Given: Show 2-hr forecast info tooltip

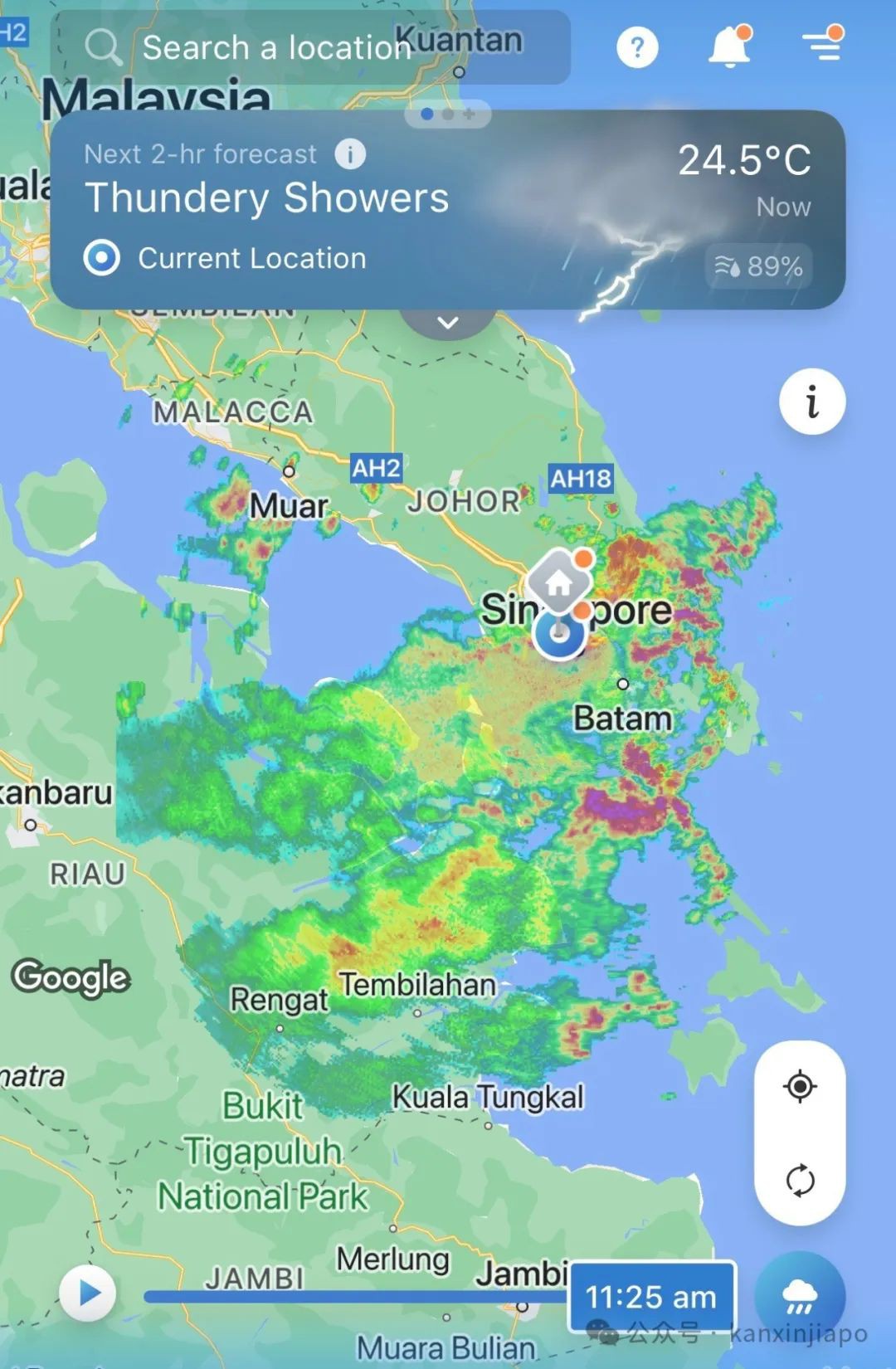Looking at the screenshot, I should click(x=350, y=154).
